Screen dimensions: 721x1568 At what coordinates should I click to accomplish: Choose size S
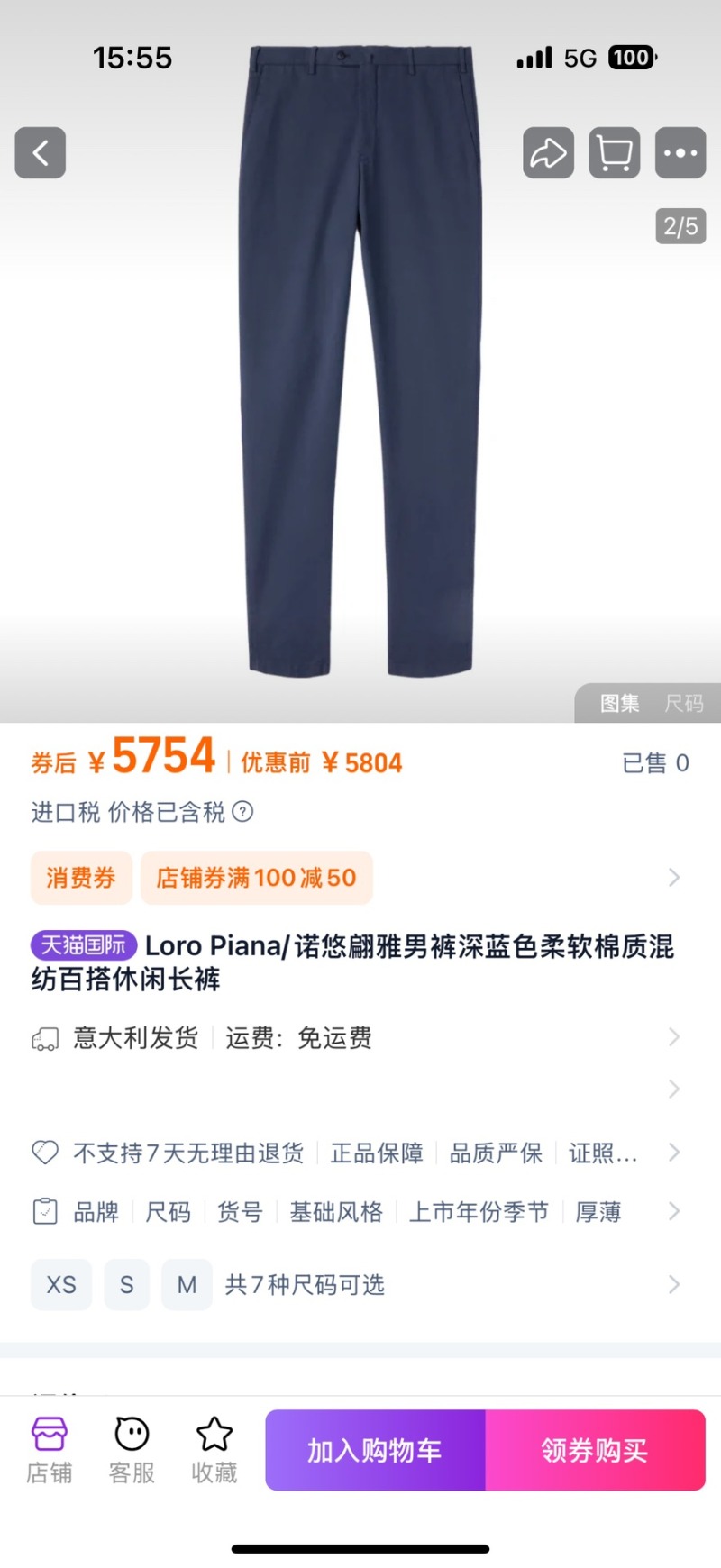coord(127,1284)
